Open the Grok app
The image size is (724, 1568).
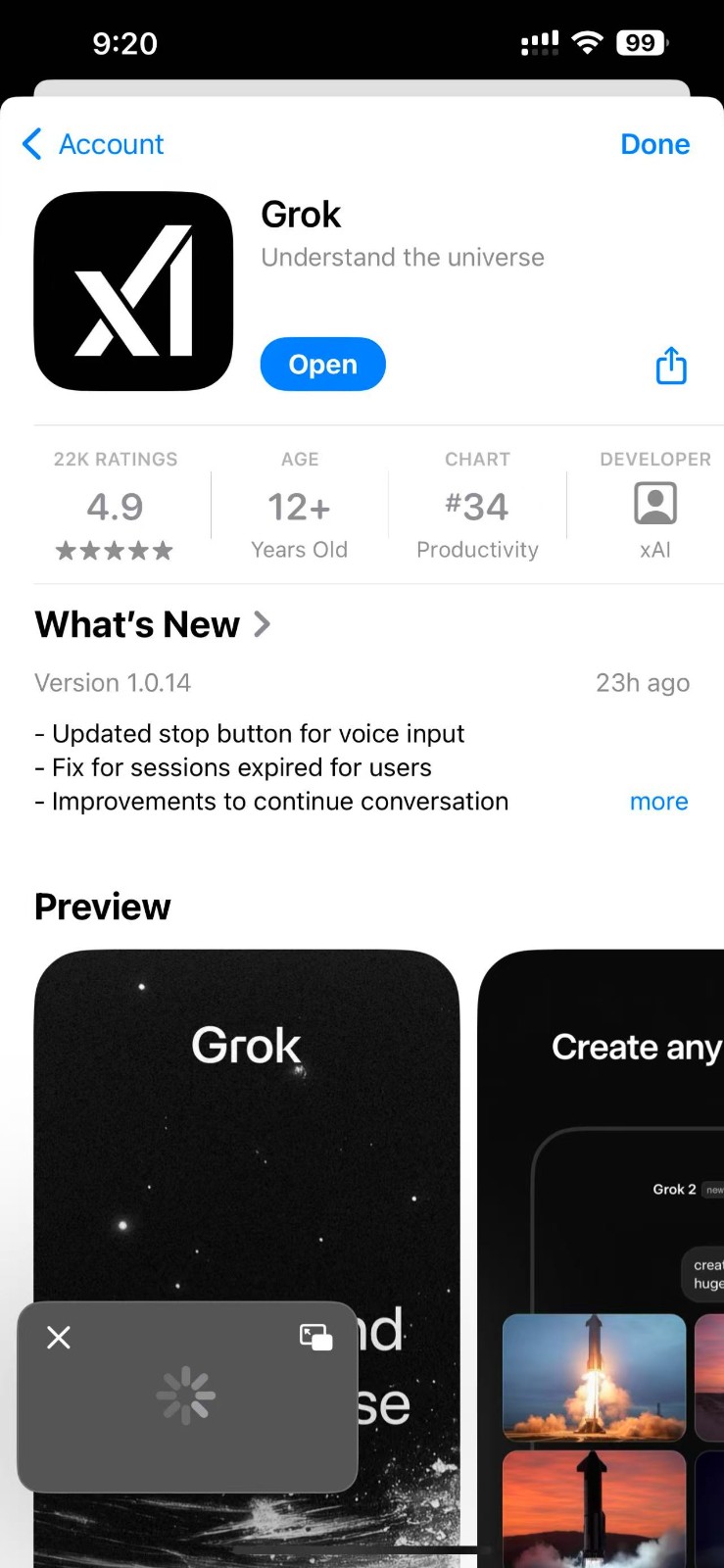(x=322, y=365)
